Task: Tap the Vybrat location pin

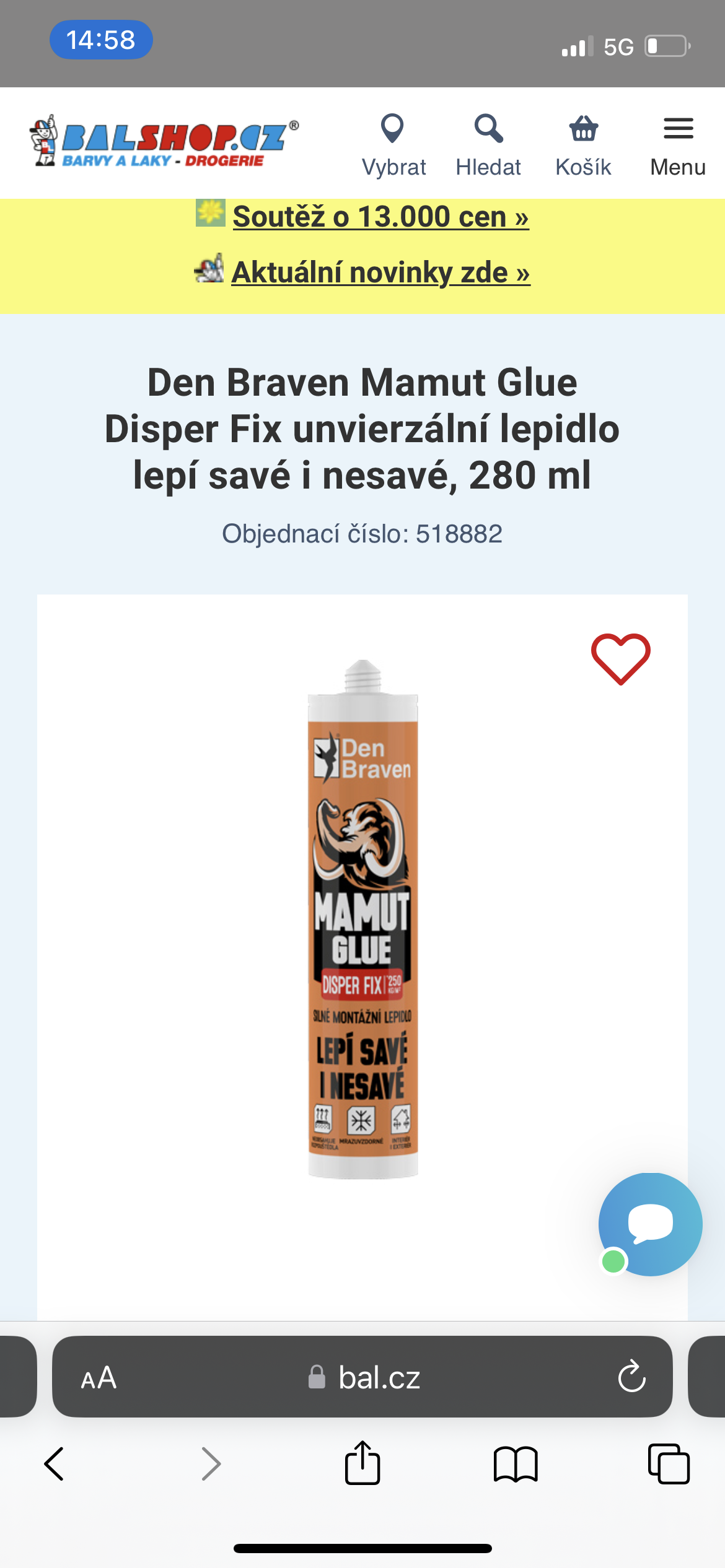Action: (x=393, y=144)
